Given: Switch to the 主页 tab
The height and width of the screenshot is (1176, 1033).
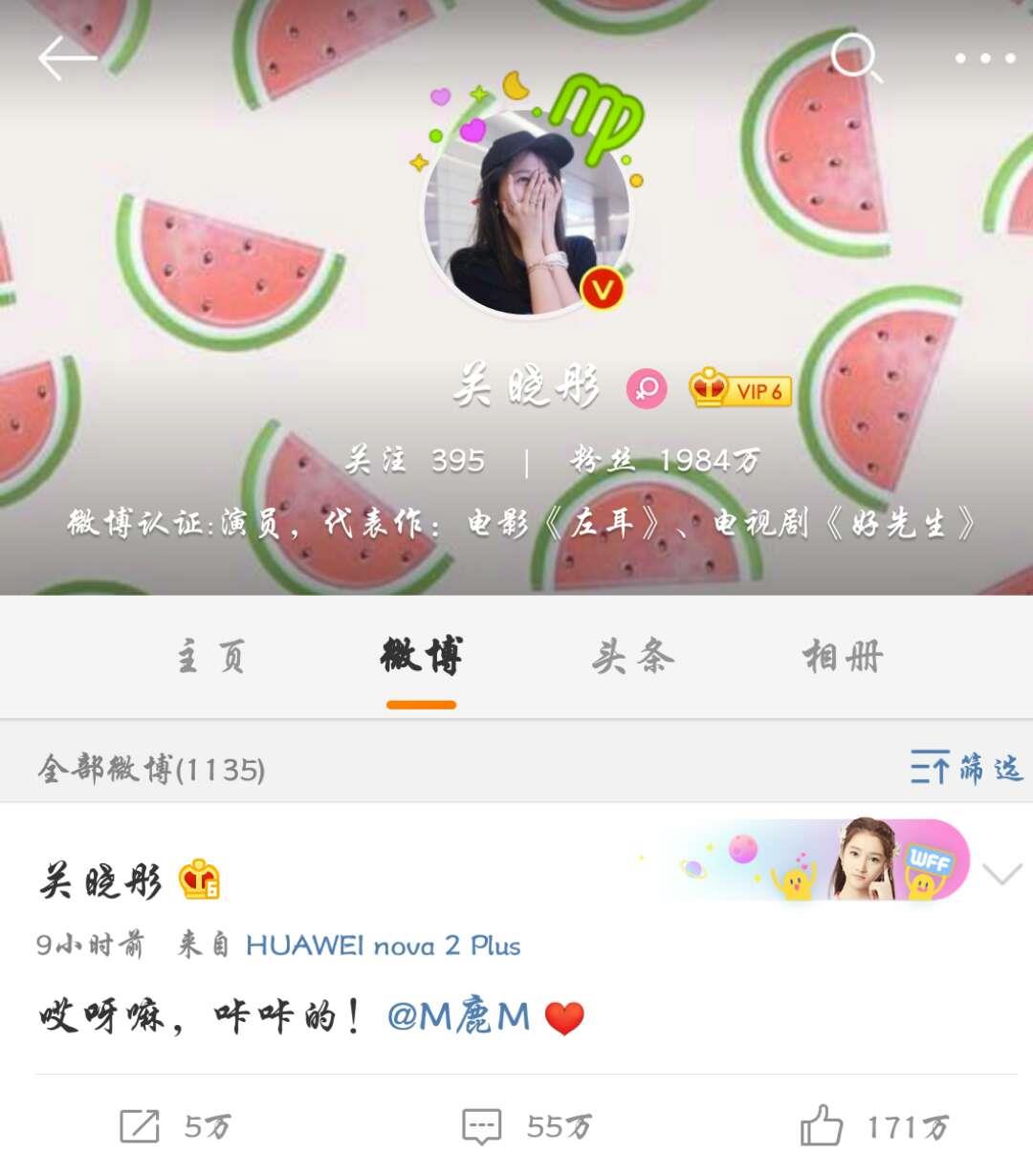Looking at the screenshot, I should (x=211, y=657).
